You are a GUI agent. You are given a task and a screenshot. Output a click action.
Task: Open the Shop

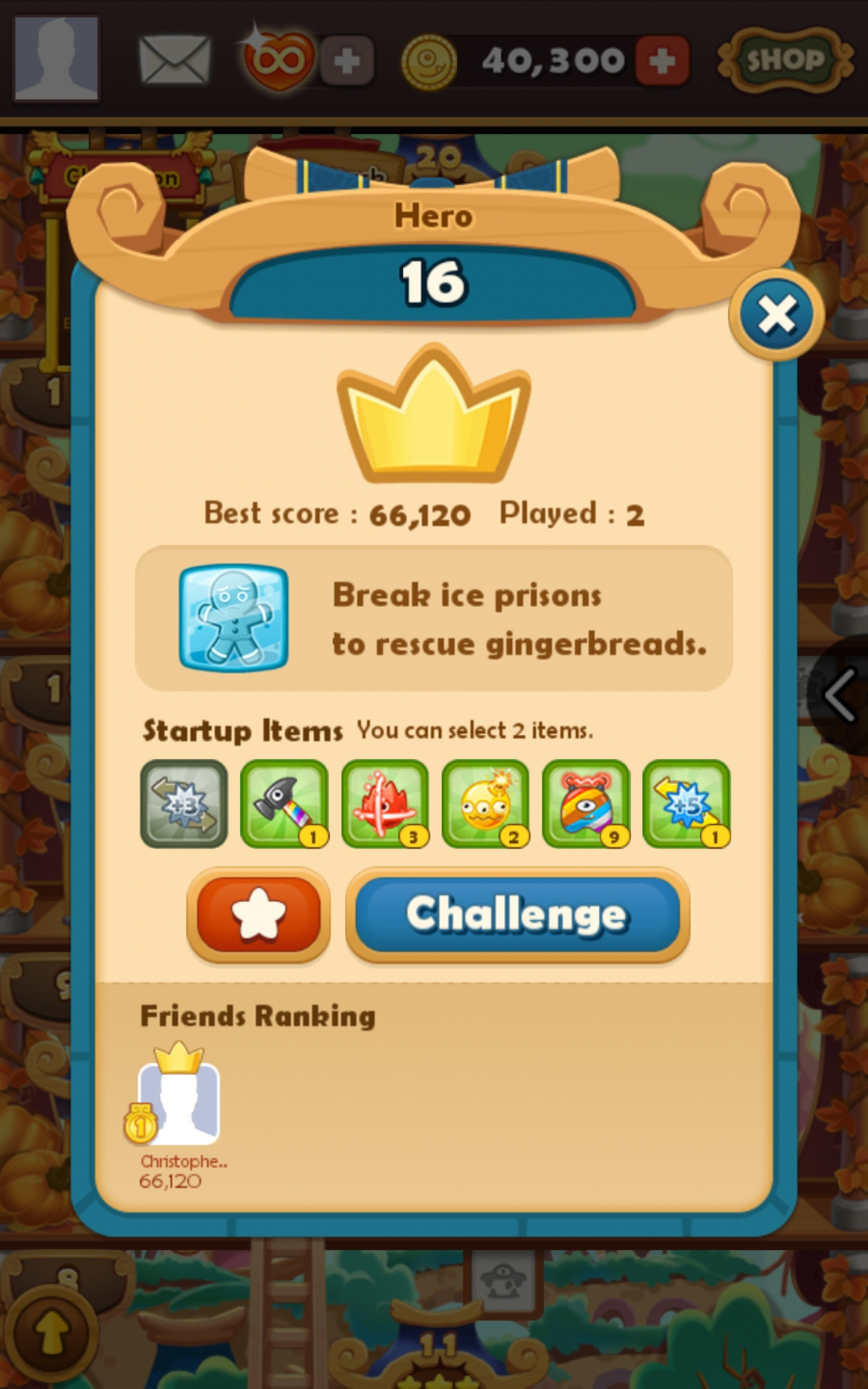(784, 60)
